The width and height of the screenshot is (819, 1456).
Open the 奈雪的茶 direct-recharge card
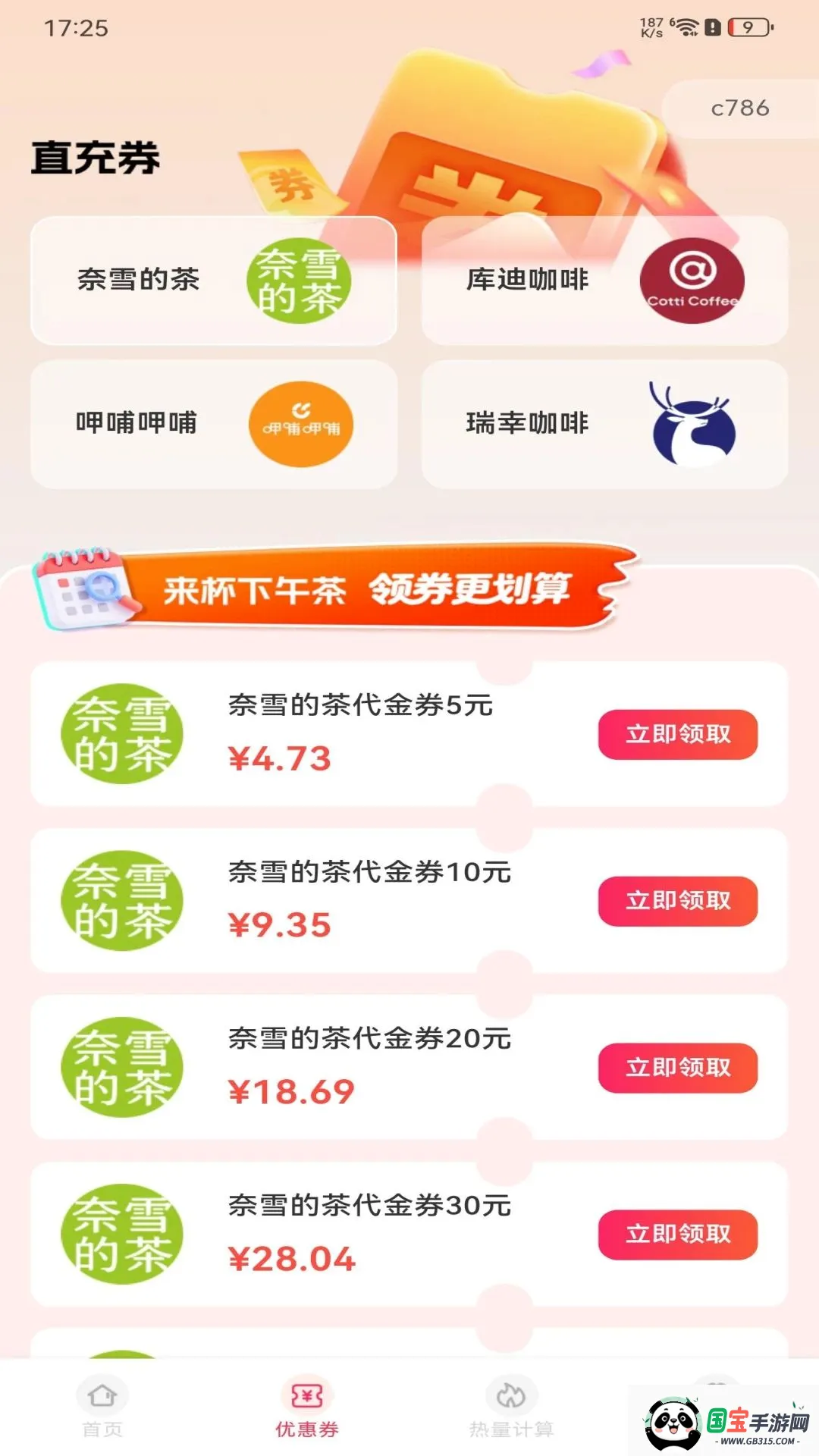click(214, 281)
